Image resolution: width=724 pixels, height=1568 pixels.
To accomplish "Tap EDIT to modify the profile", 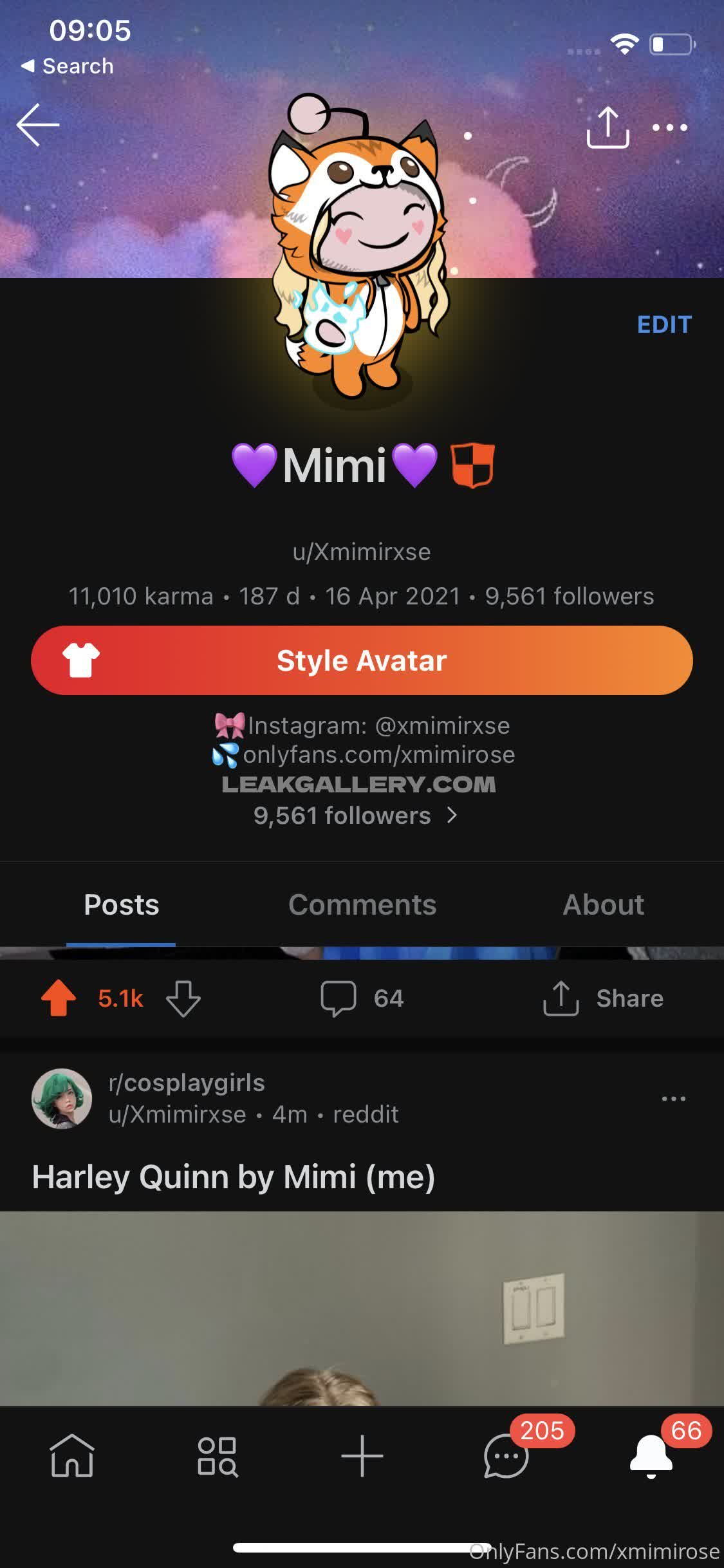I will tap(664, 324).
